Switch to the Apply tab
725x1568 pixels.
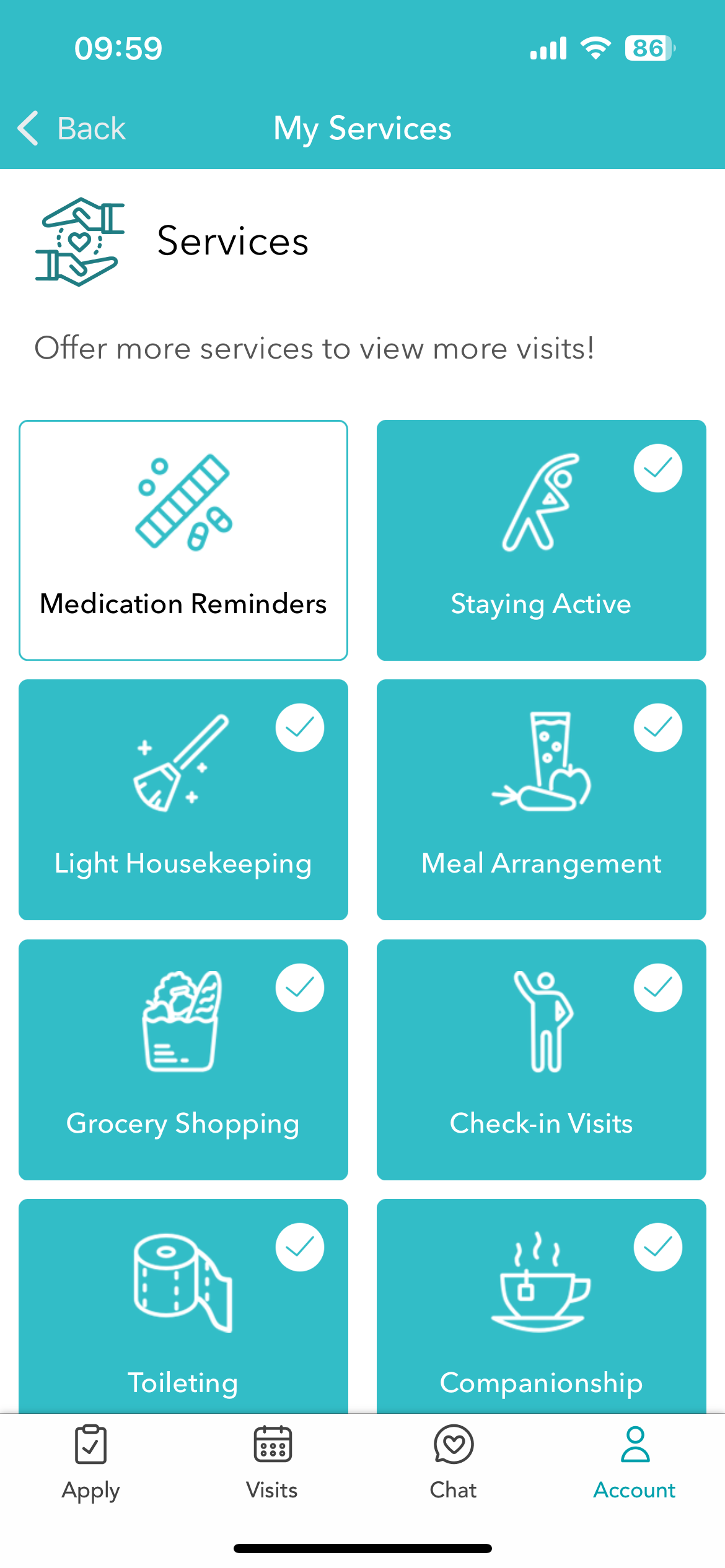coord(90,1462)
